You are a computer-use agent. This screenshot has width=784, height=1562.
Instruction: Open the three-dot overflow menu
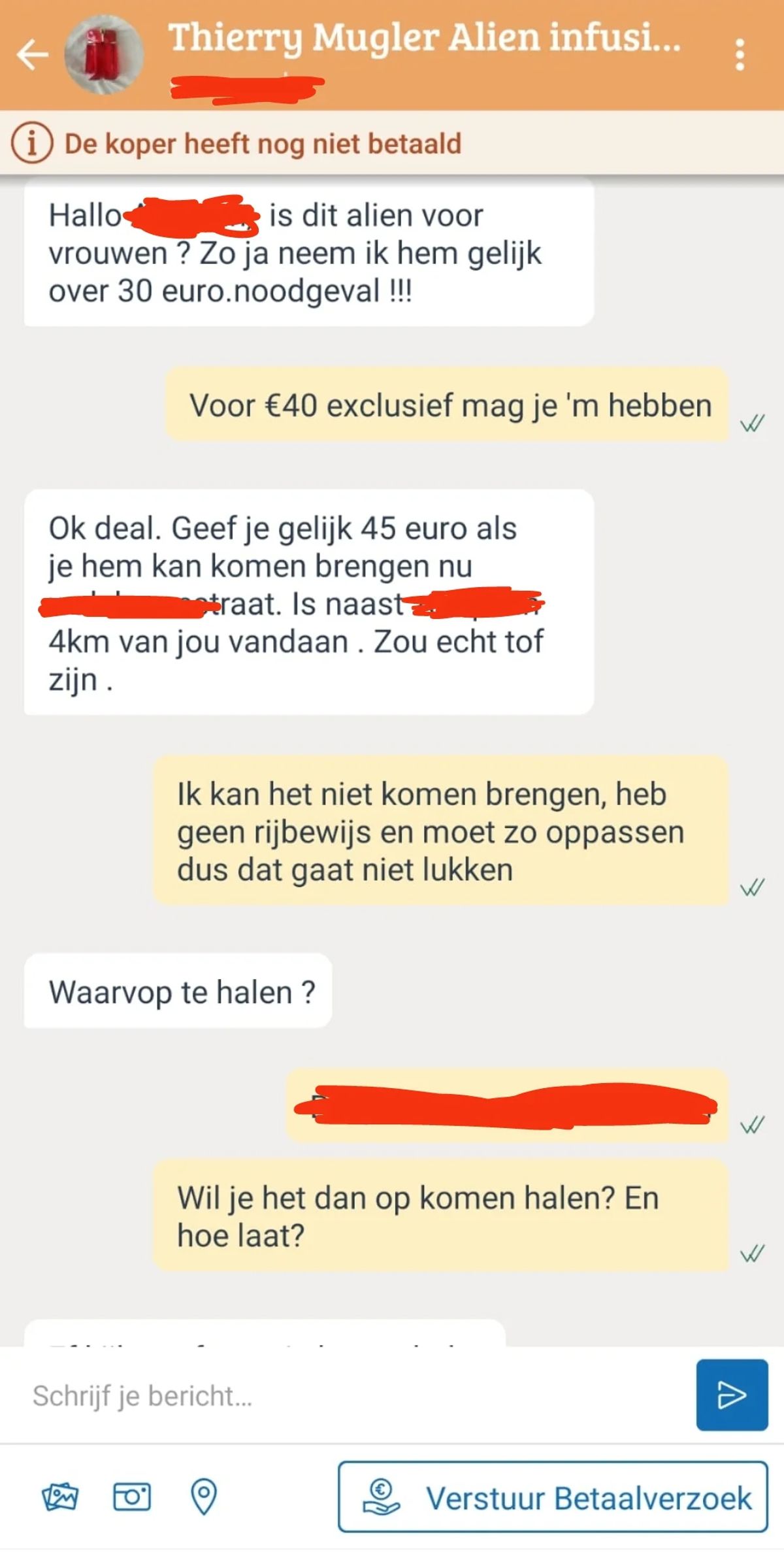pos(740,54)
